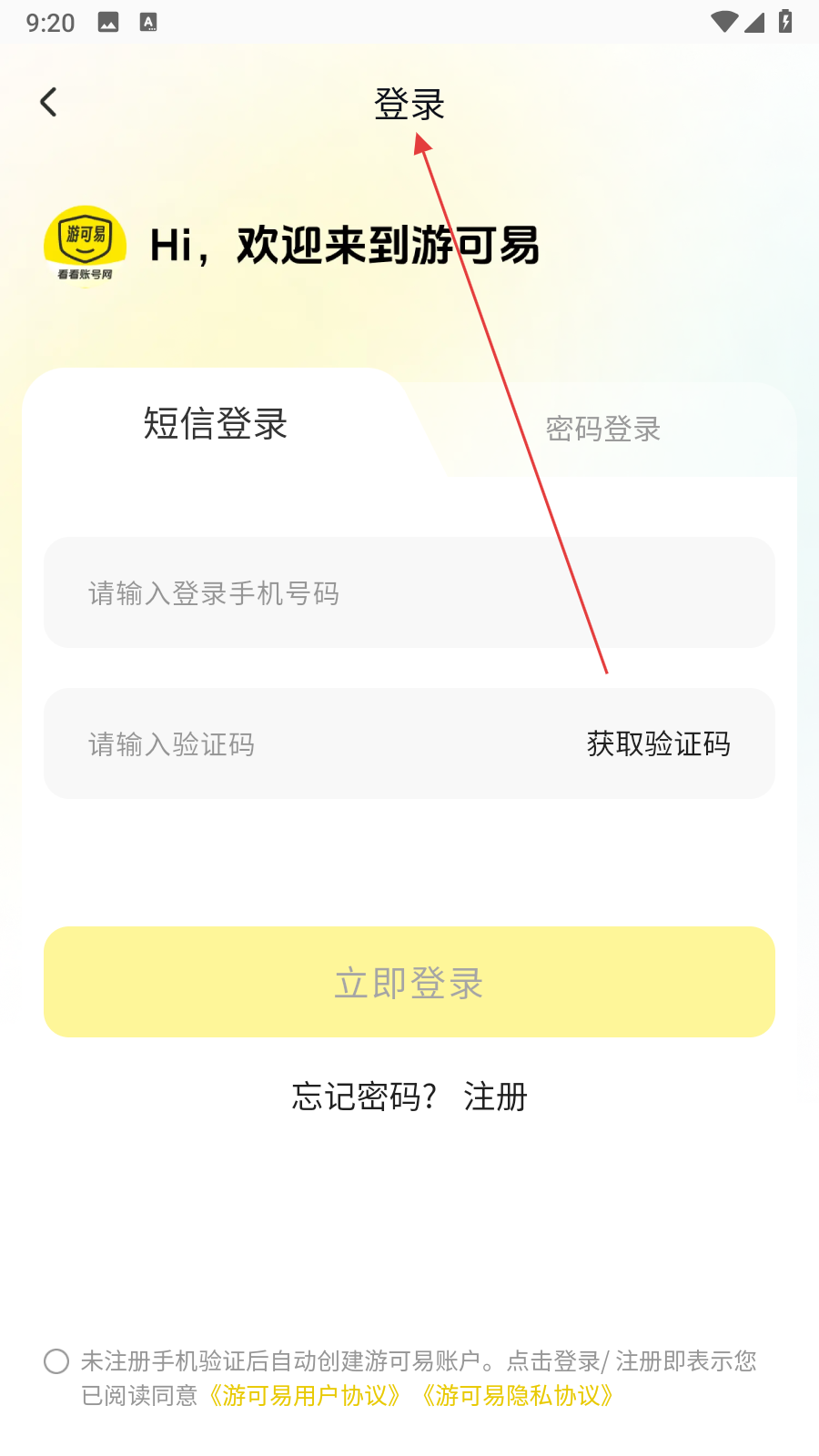Open the 忘记密码? link
The image size is (819, 1456).
pos(365,1097)
